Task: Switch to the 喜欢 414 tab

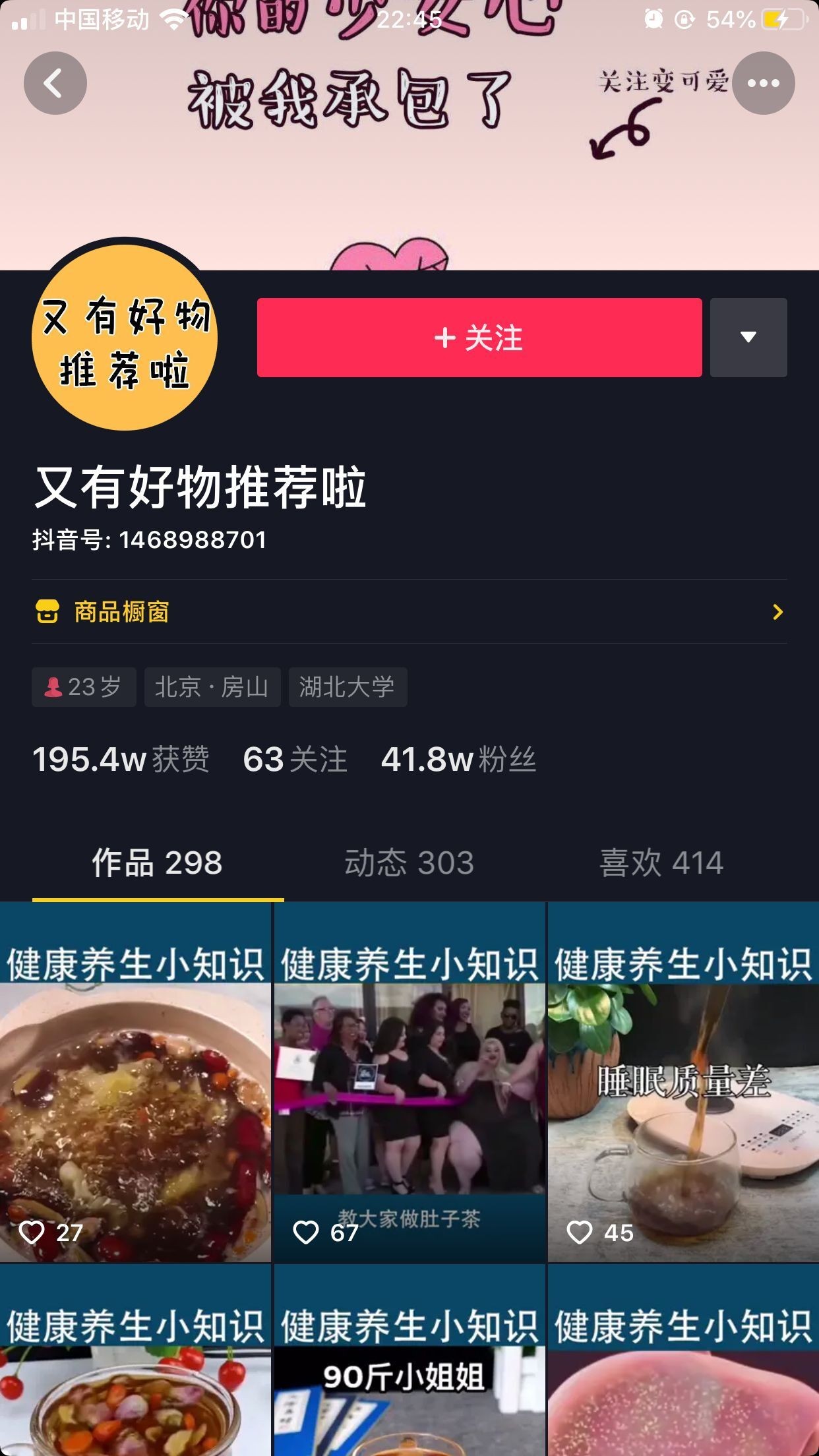Action: [x=661, y=863]
